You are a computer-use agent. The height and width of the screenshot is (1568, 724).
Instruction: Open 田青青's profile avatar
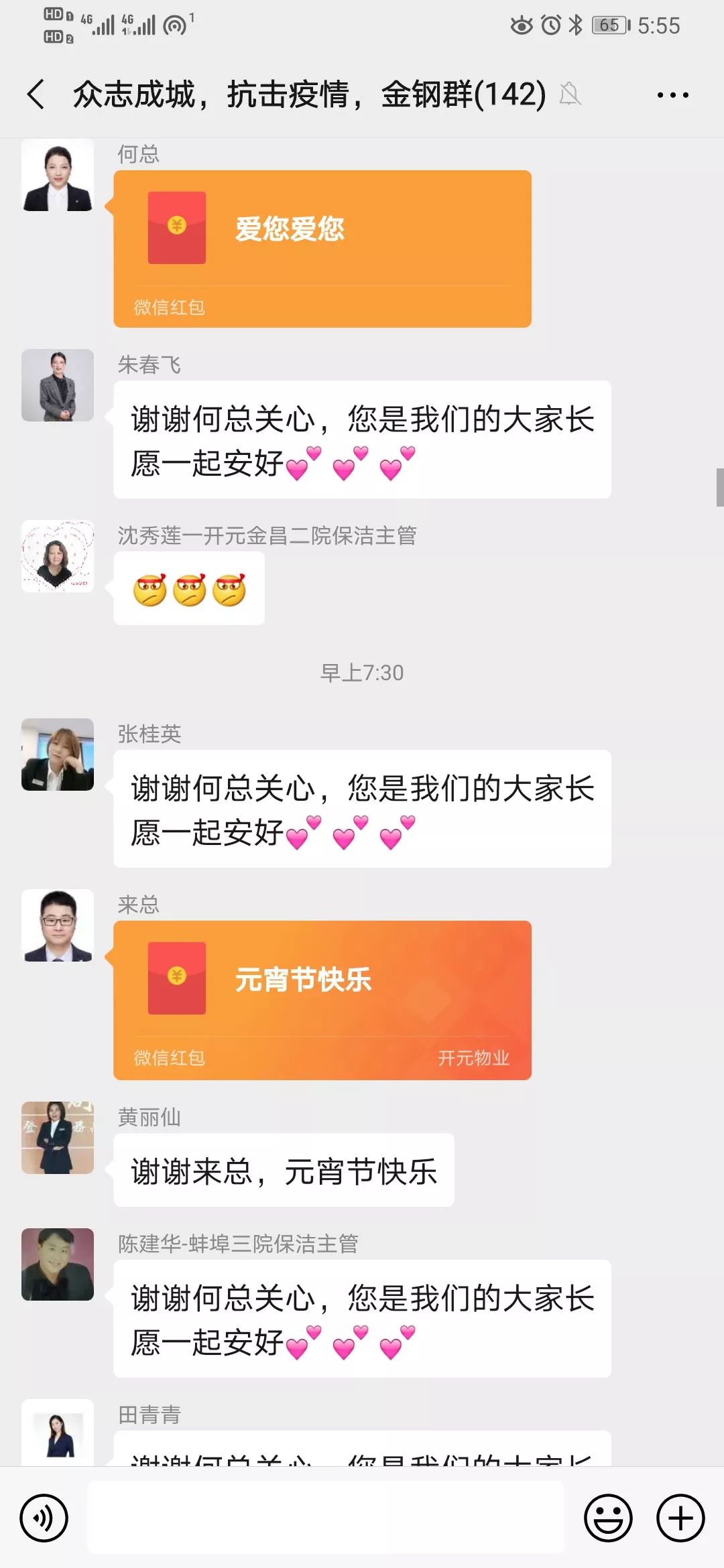(x=58, y=1433)
